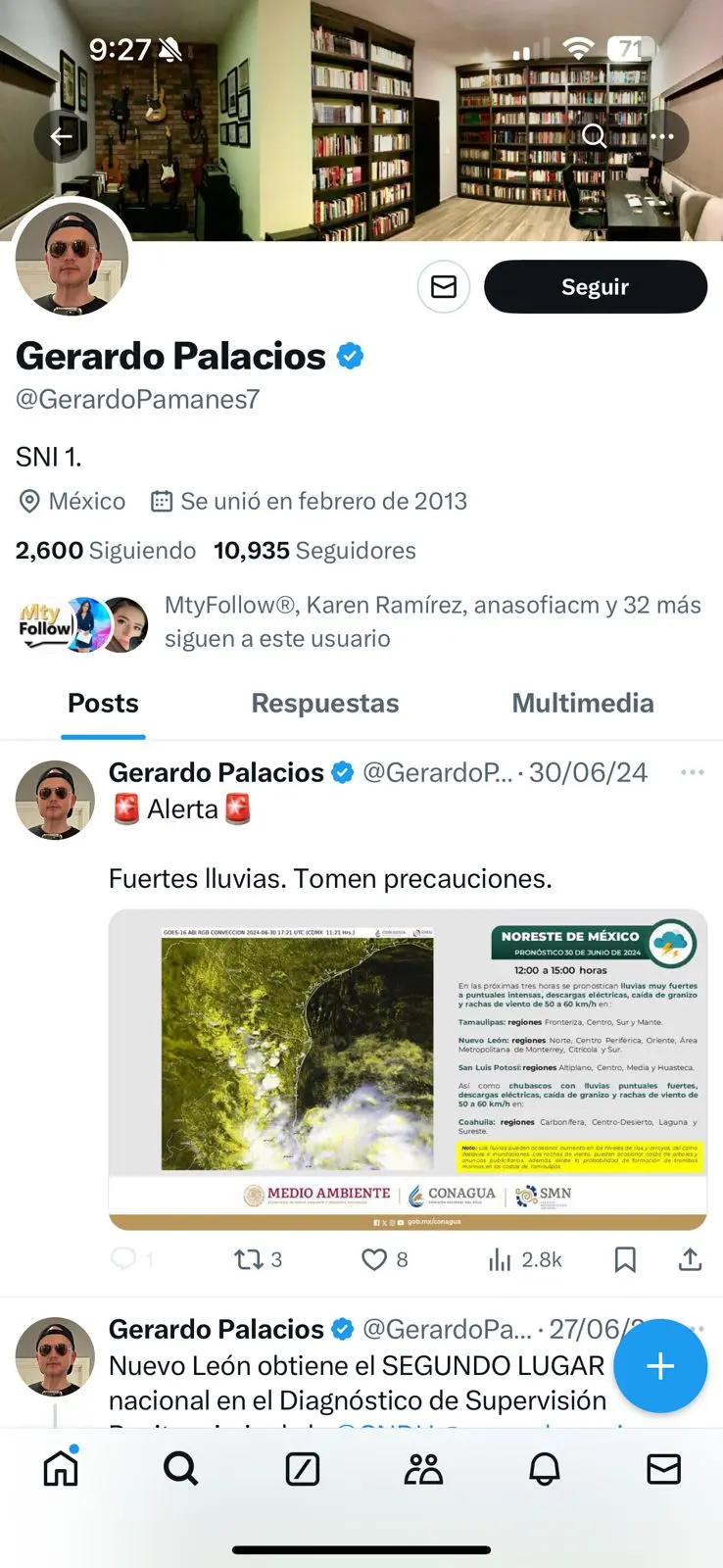723x1568 pixels.
Task: Repost the Alerta post
Action: 257,1259
